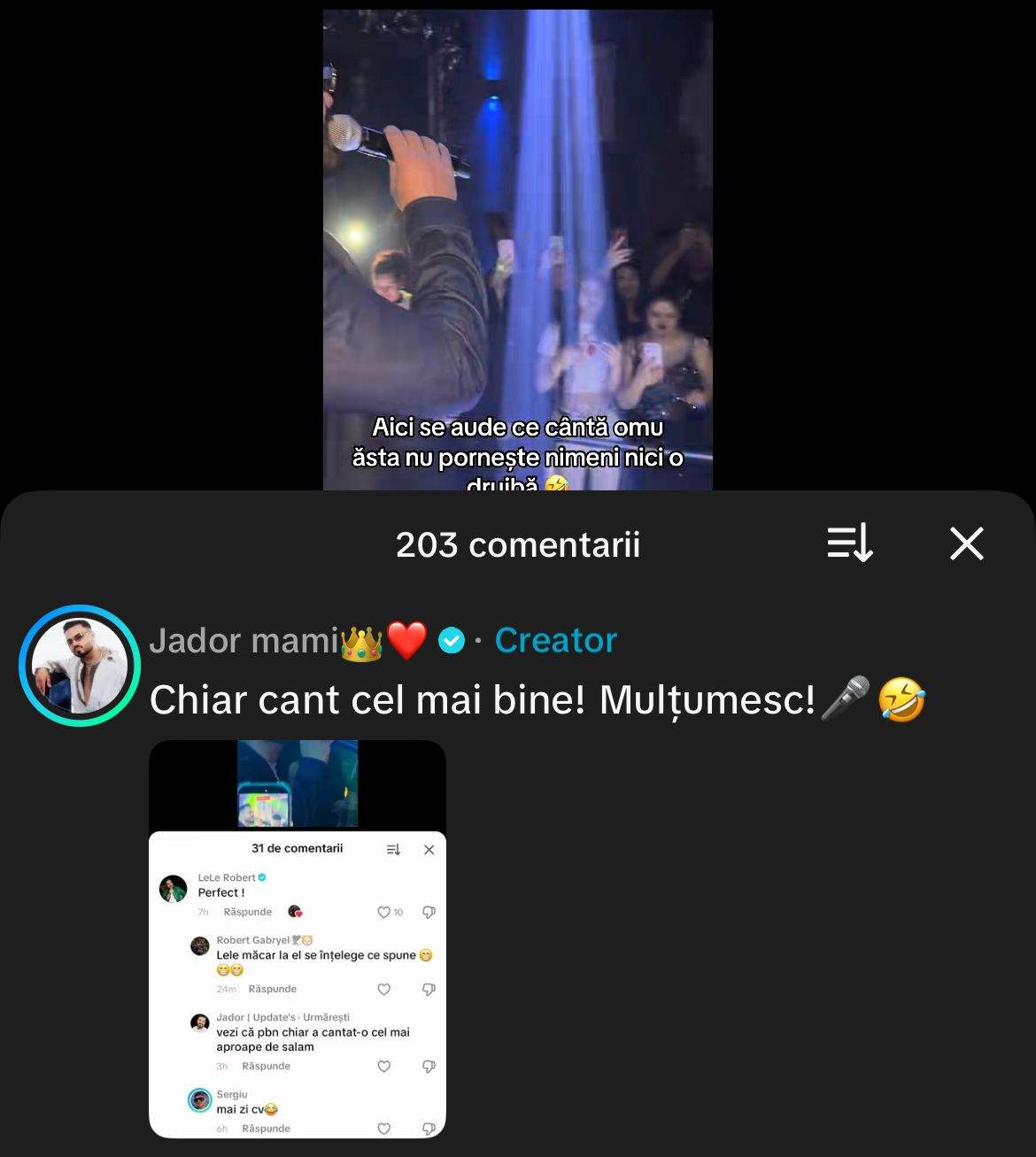
Task: Close the embedded 31 de comentarii view
Action: tap(429, 849)
